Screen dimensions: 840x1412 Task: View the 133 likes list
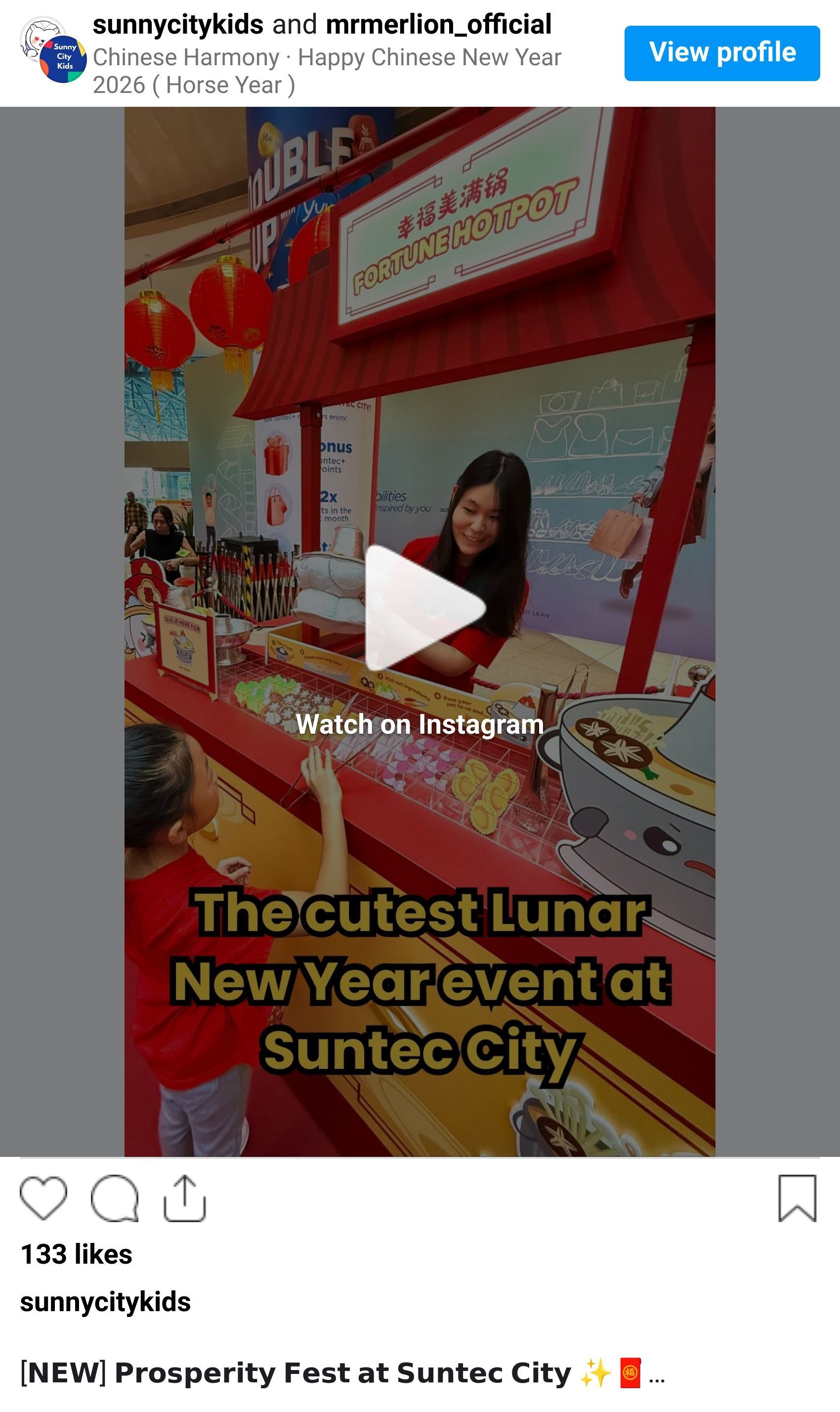(77, 1253)
